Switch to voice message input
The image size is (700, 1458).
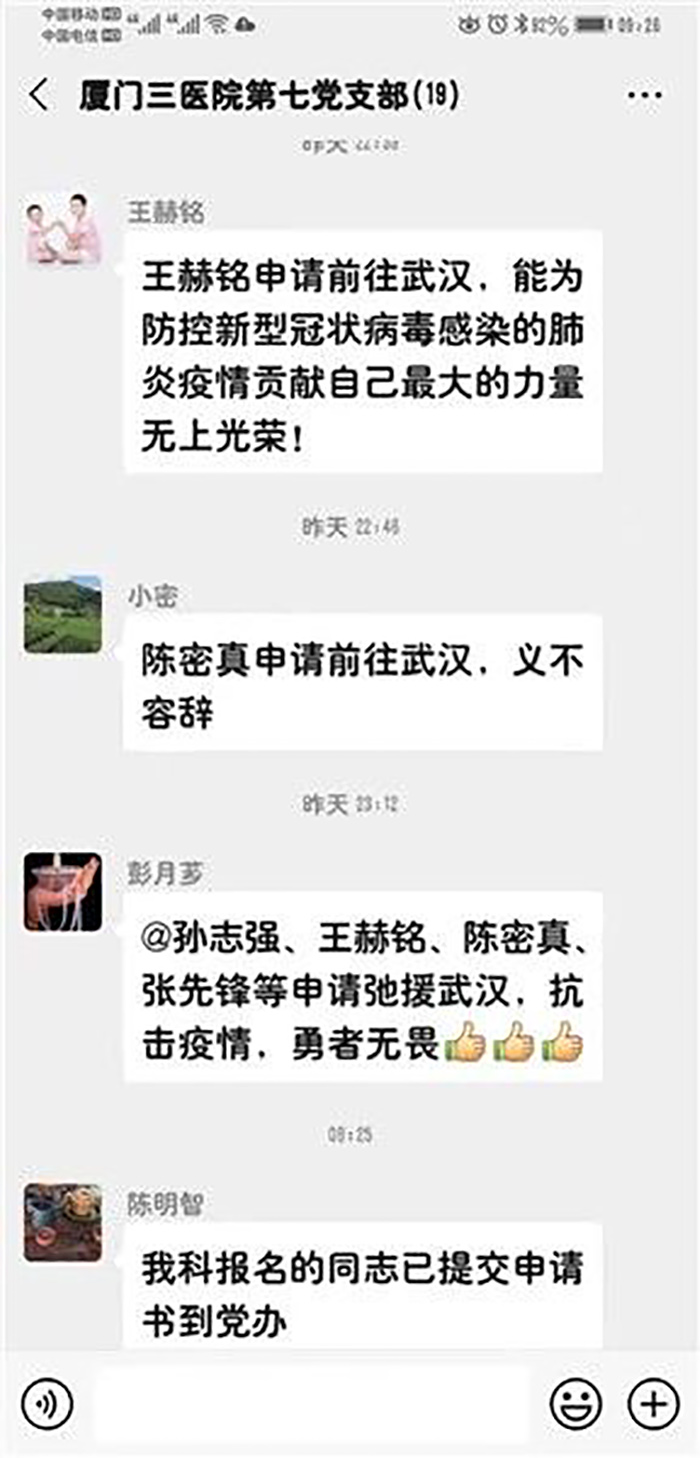pyautogui.click(x=47, y=1403)
